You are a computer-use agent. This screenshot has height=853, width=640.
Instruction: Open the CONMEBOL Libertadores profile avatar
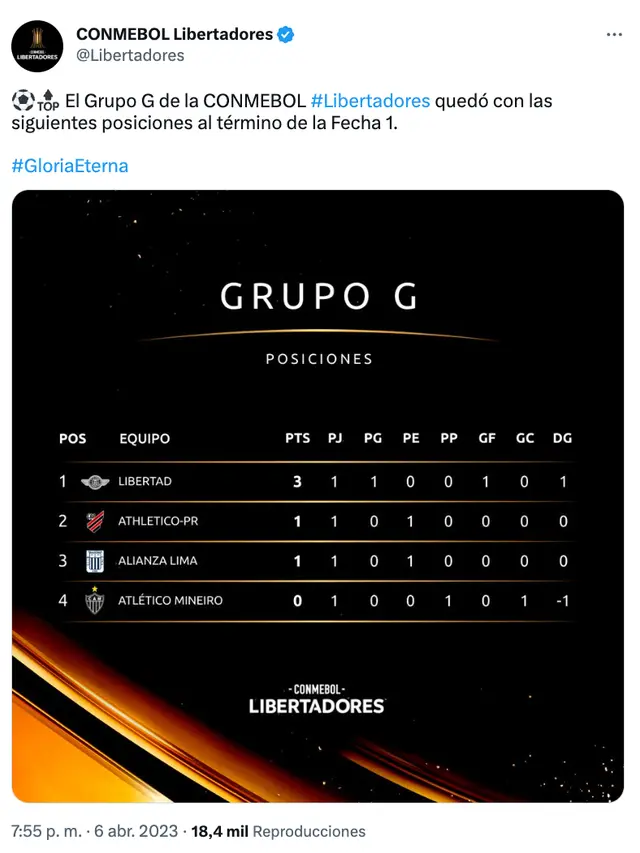point(35,44)
